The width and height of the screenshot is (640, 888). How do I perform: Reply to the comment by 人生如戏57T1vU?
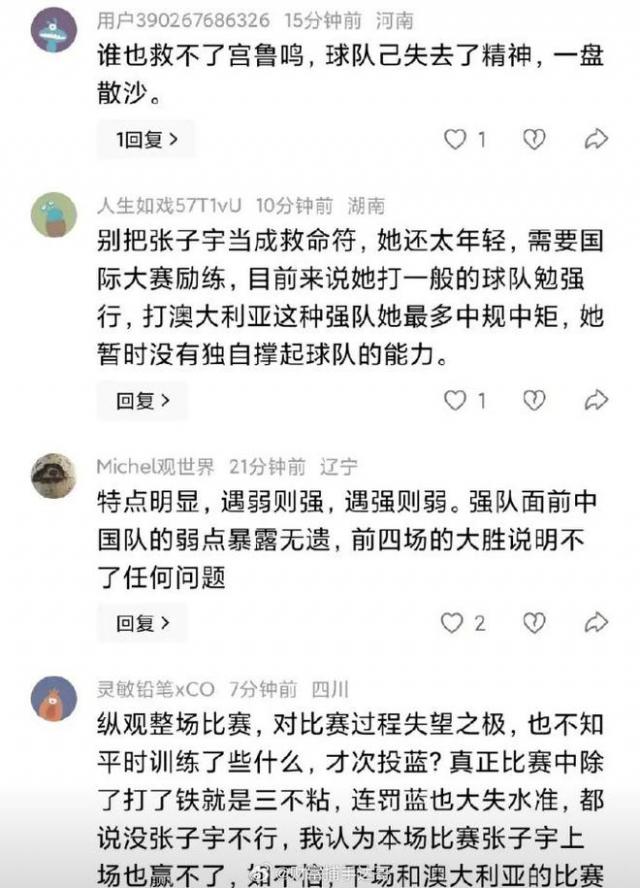(142, 401)
